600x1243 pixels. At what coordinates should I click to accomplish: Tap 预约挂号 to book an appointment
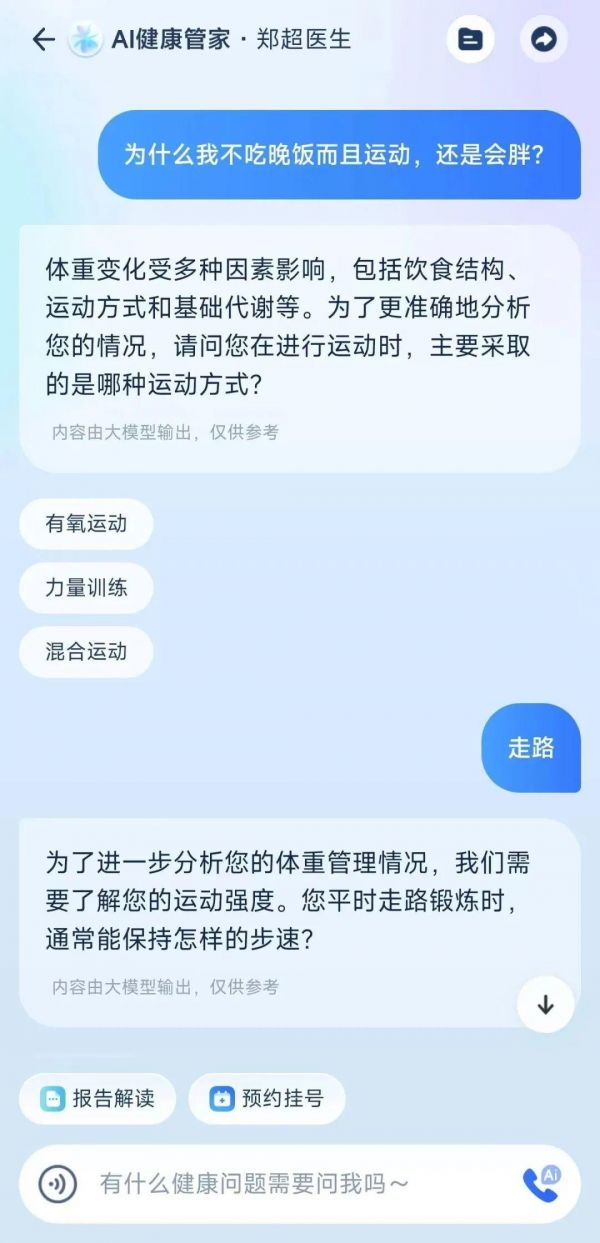pos(267,1099)
